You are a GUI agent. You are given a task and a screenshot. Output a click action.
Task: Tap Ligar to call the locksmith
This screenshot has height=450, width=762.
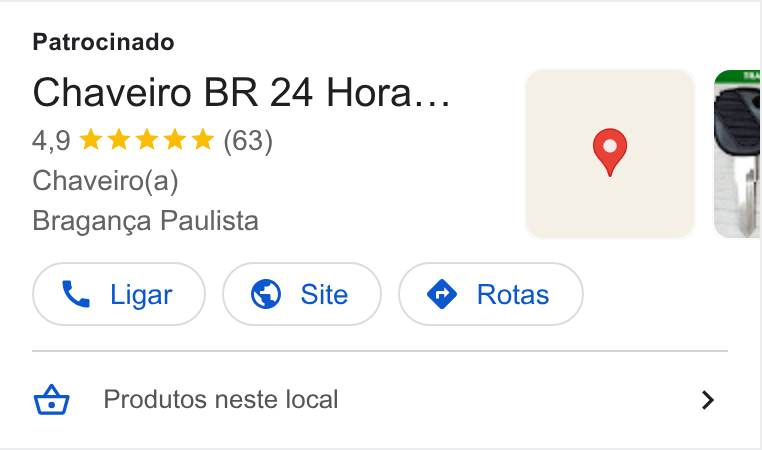pos(119,294)
